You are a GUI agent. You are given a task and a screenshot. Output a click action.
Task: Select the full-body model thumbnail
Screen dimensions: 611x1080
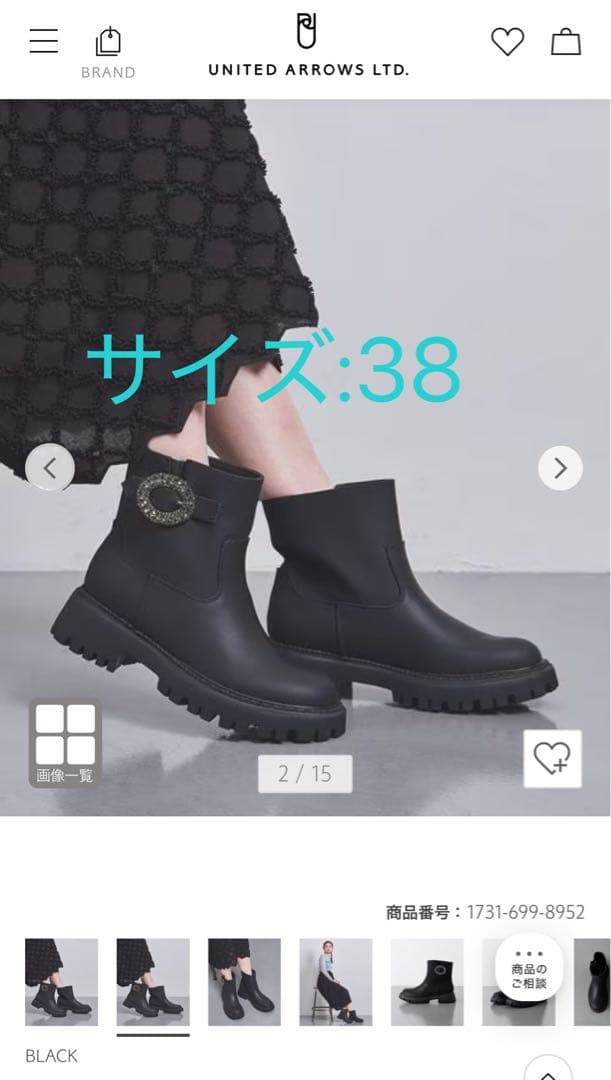(336, 981)
